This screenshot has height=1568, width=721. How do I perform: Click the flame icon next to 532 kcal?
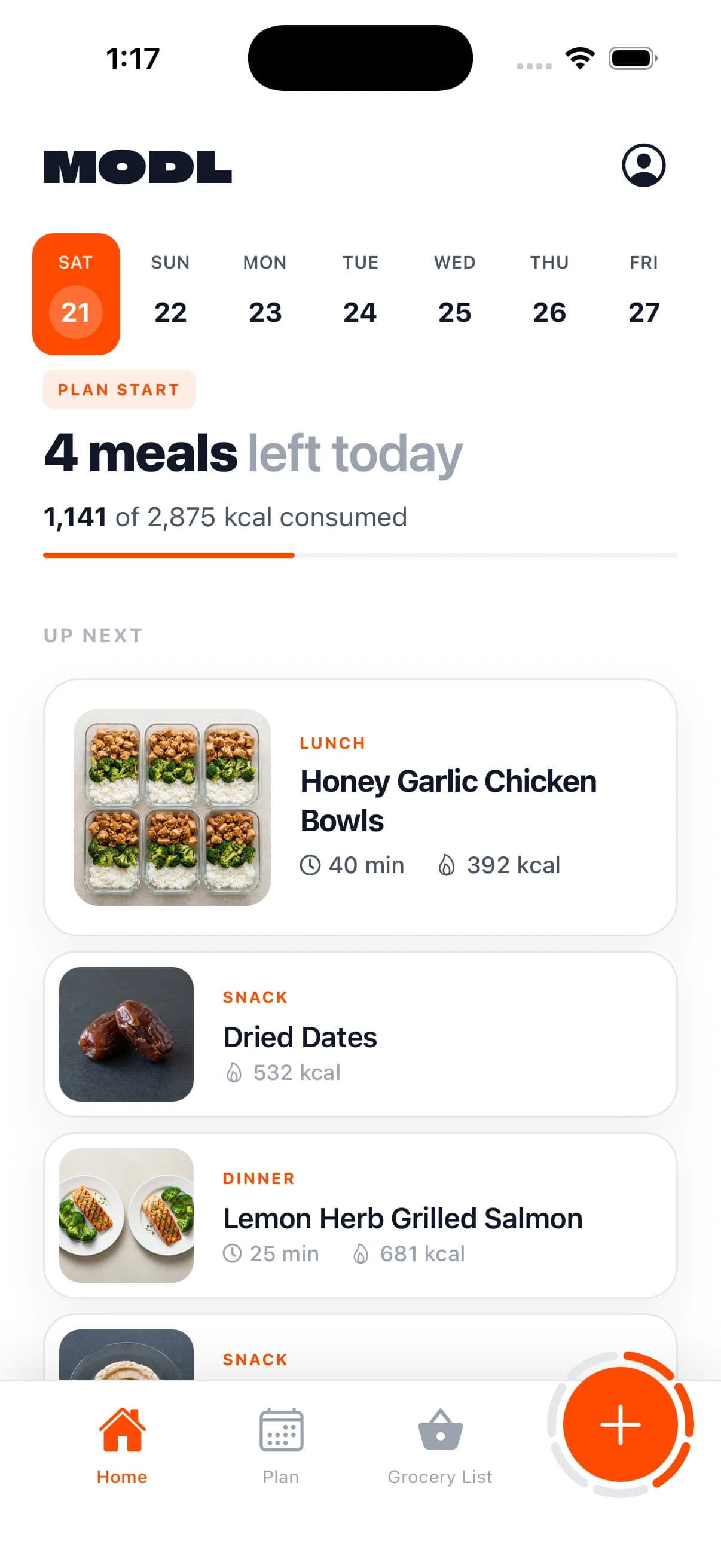tap(236, 1072)
